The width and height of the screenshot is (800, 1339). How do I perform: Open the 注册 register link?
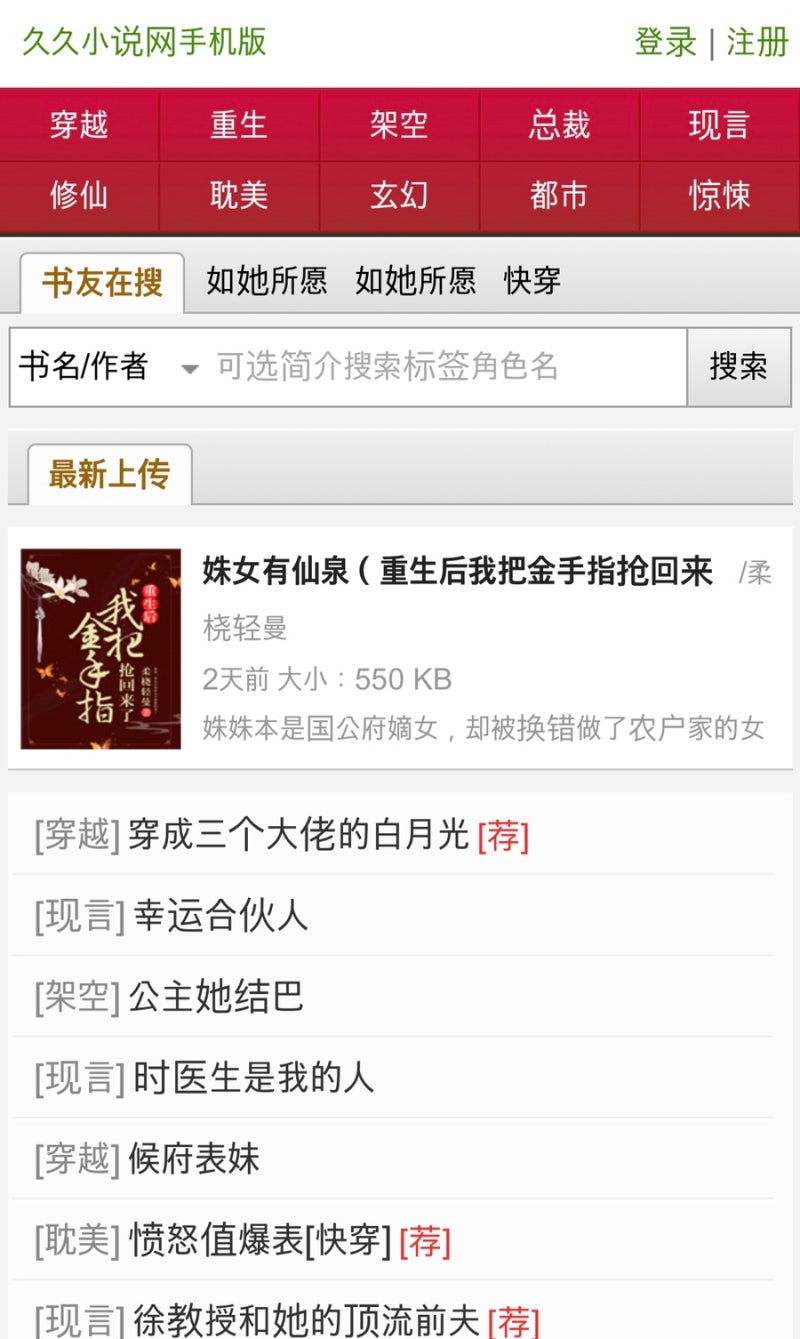(757, 42)
